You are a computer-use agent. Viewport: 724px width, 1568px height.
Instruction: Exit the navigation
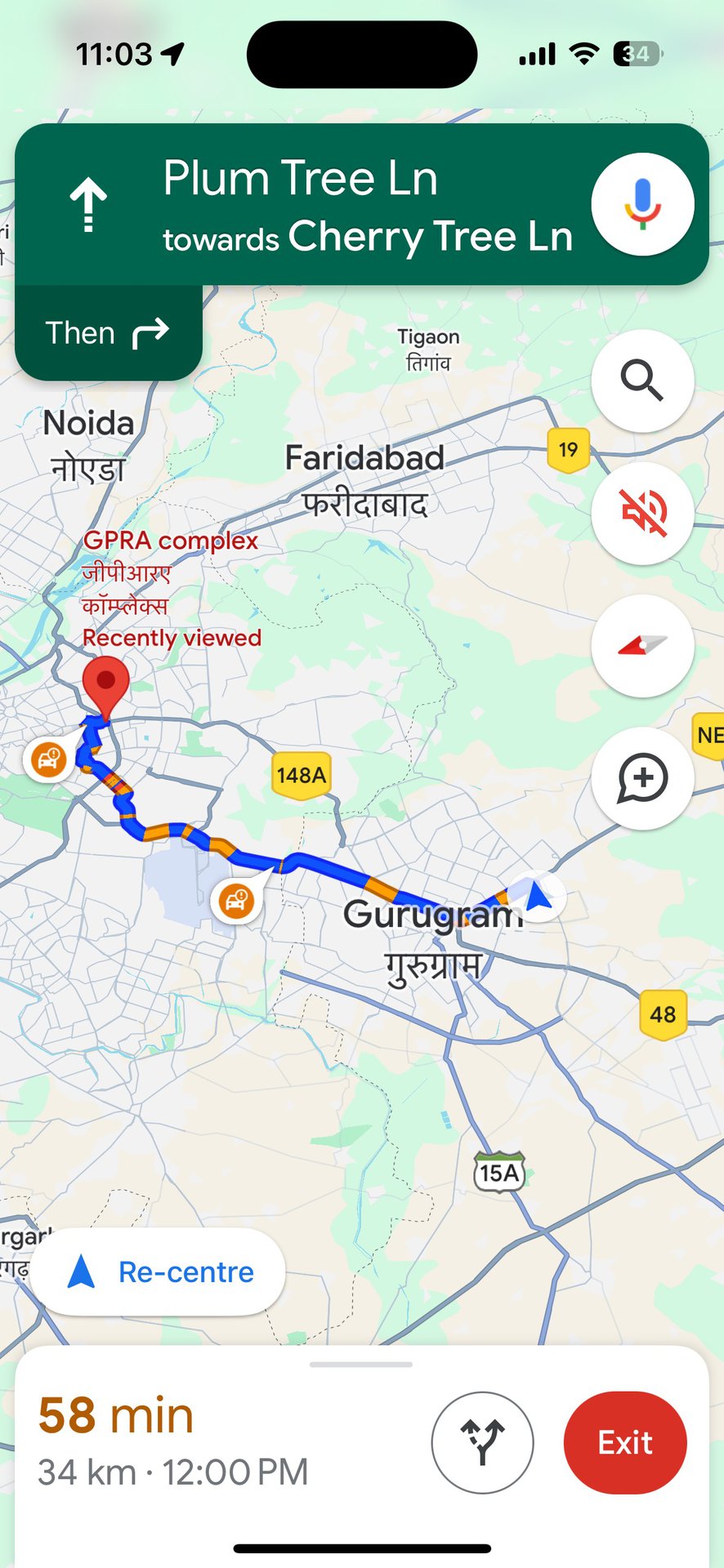625,1442
